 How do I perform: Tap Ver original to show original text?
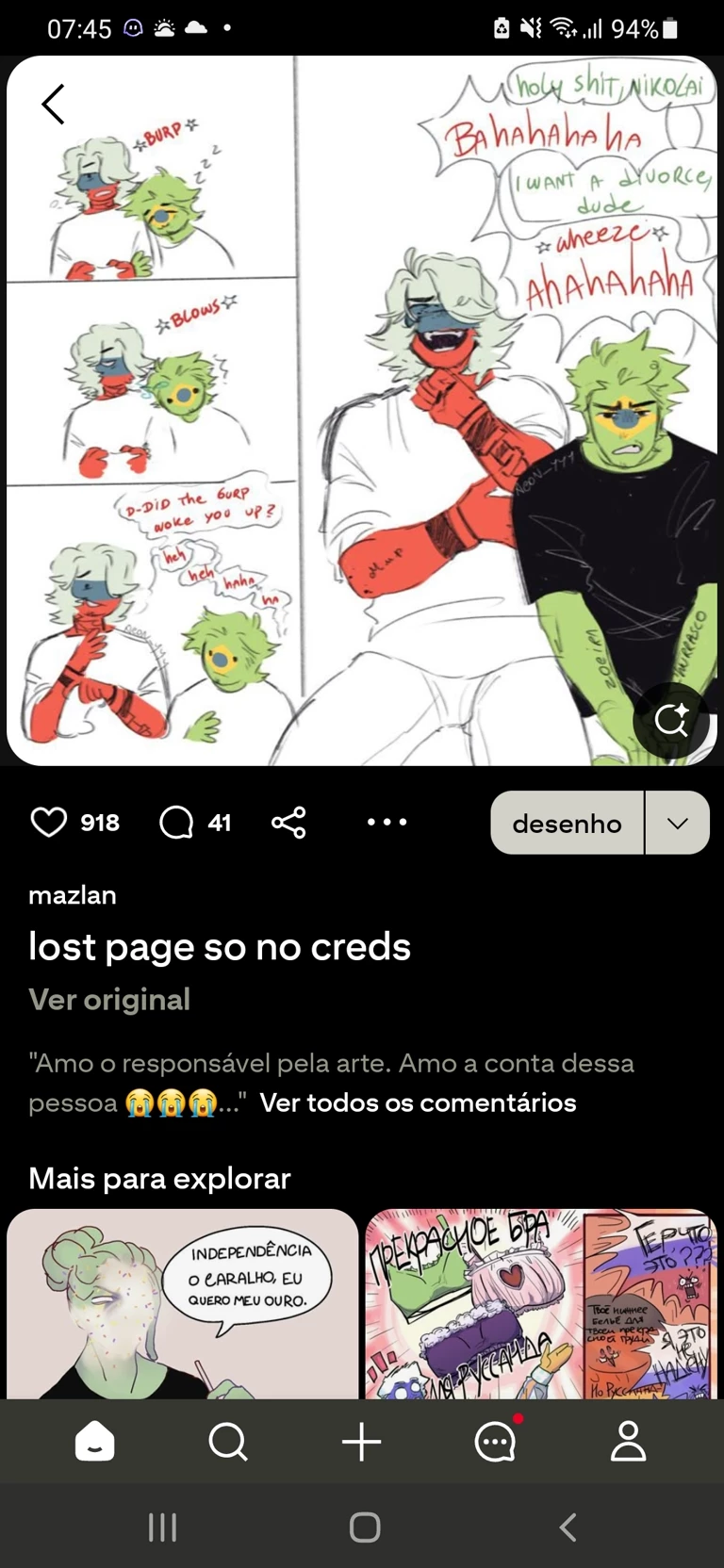[x=109, y=999]
